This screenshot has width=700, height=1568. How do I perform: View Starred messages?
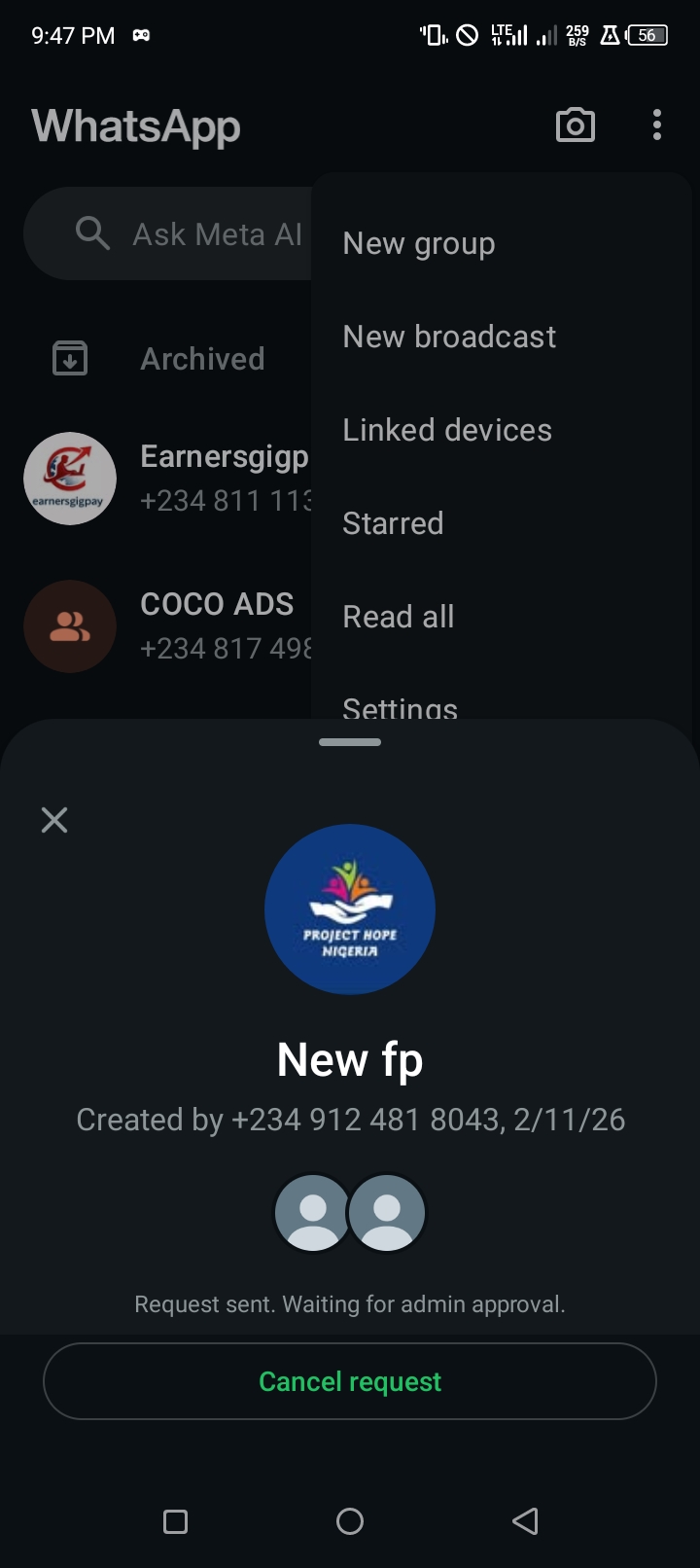(x=393, y=523)
